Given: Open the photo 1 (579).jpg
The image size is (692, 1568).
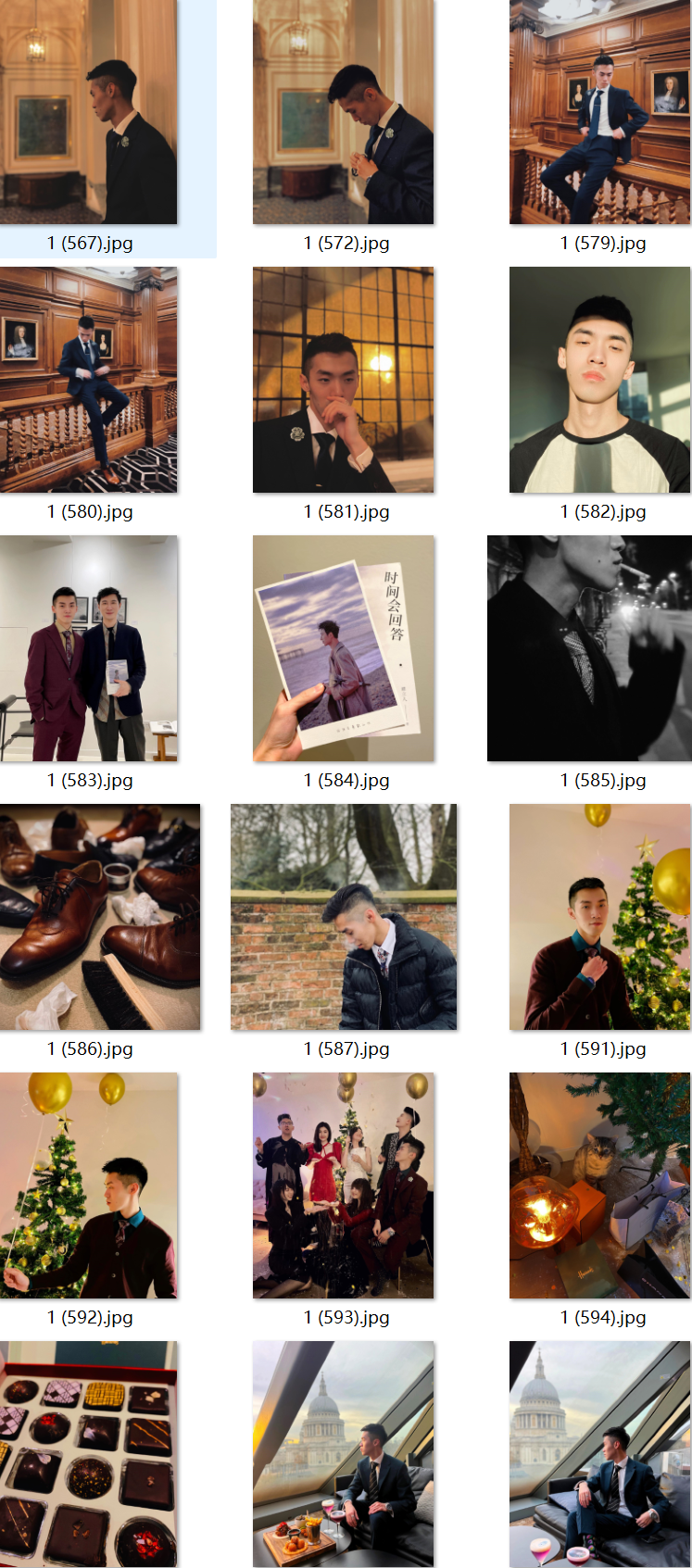Looking at the screenshot, I should point(599,112).
